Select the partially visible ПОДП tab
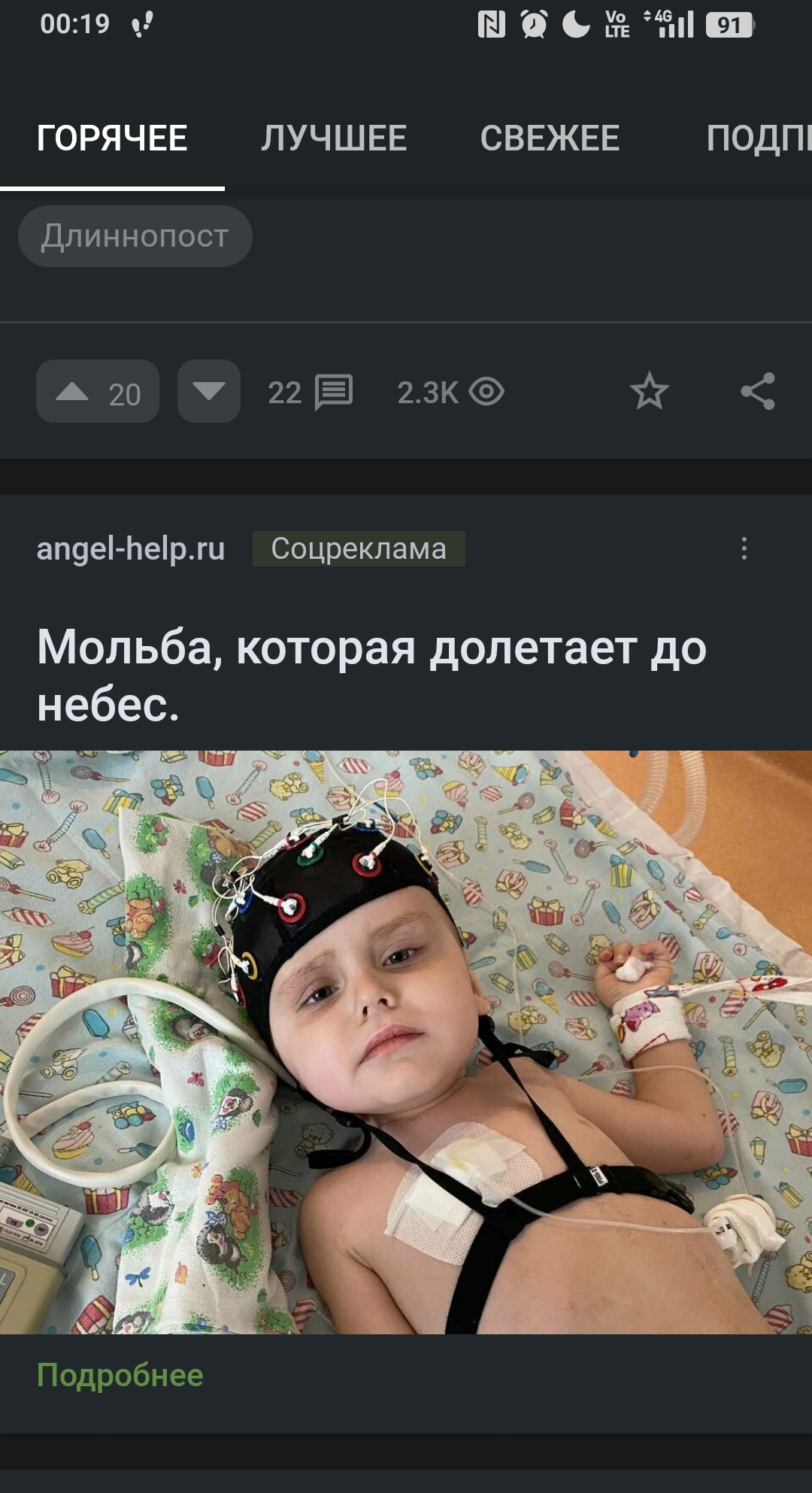The width and height of the screenshot is (812, 1493). click(x=758, y=138)
